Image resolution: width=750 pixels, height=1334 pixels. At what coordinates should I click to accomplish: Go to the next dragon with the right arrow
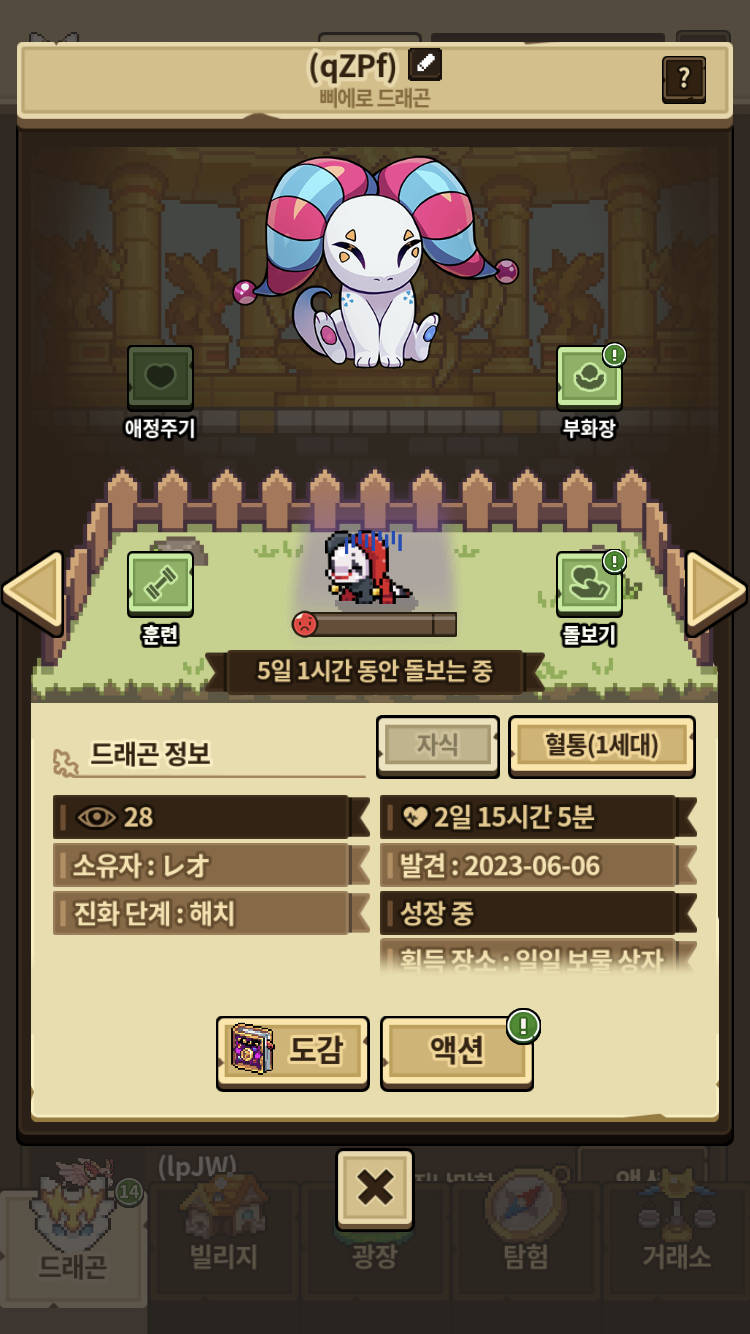pyautogui.click(x=716, y=592)
